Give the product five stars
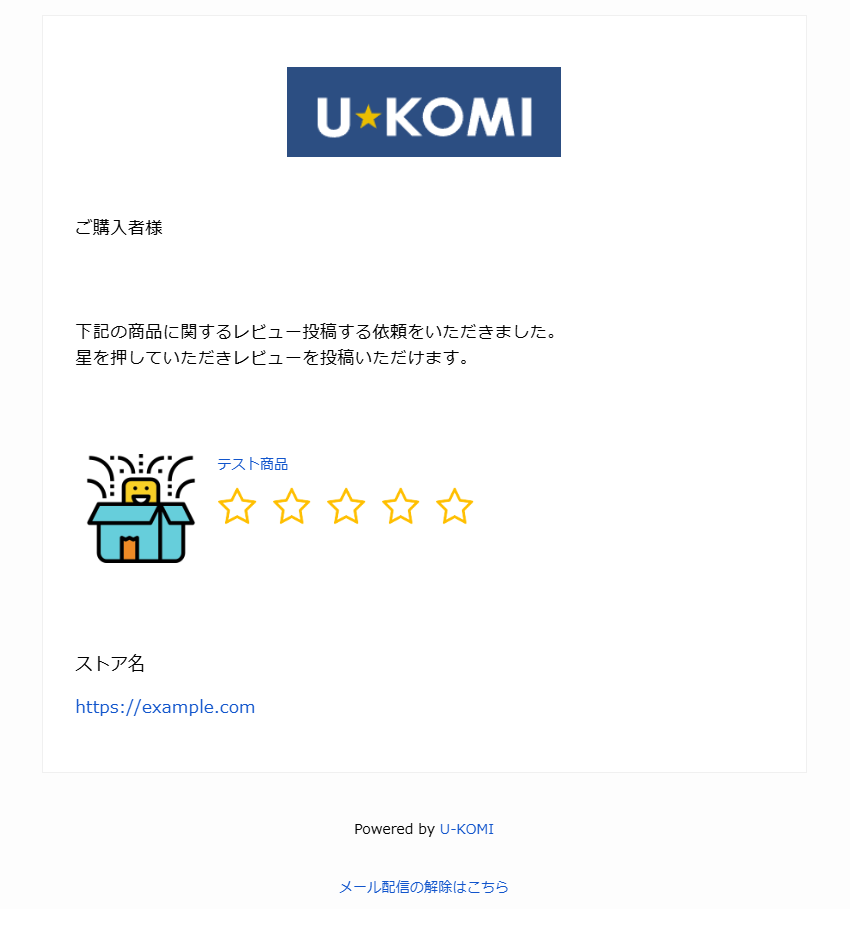Viewport: 850px width, 946px height. pyautogui.click(x=455, y=507)
